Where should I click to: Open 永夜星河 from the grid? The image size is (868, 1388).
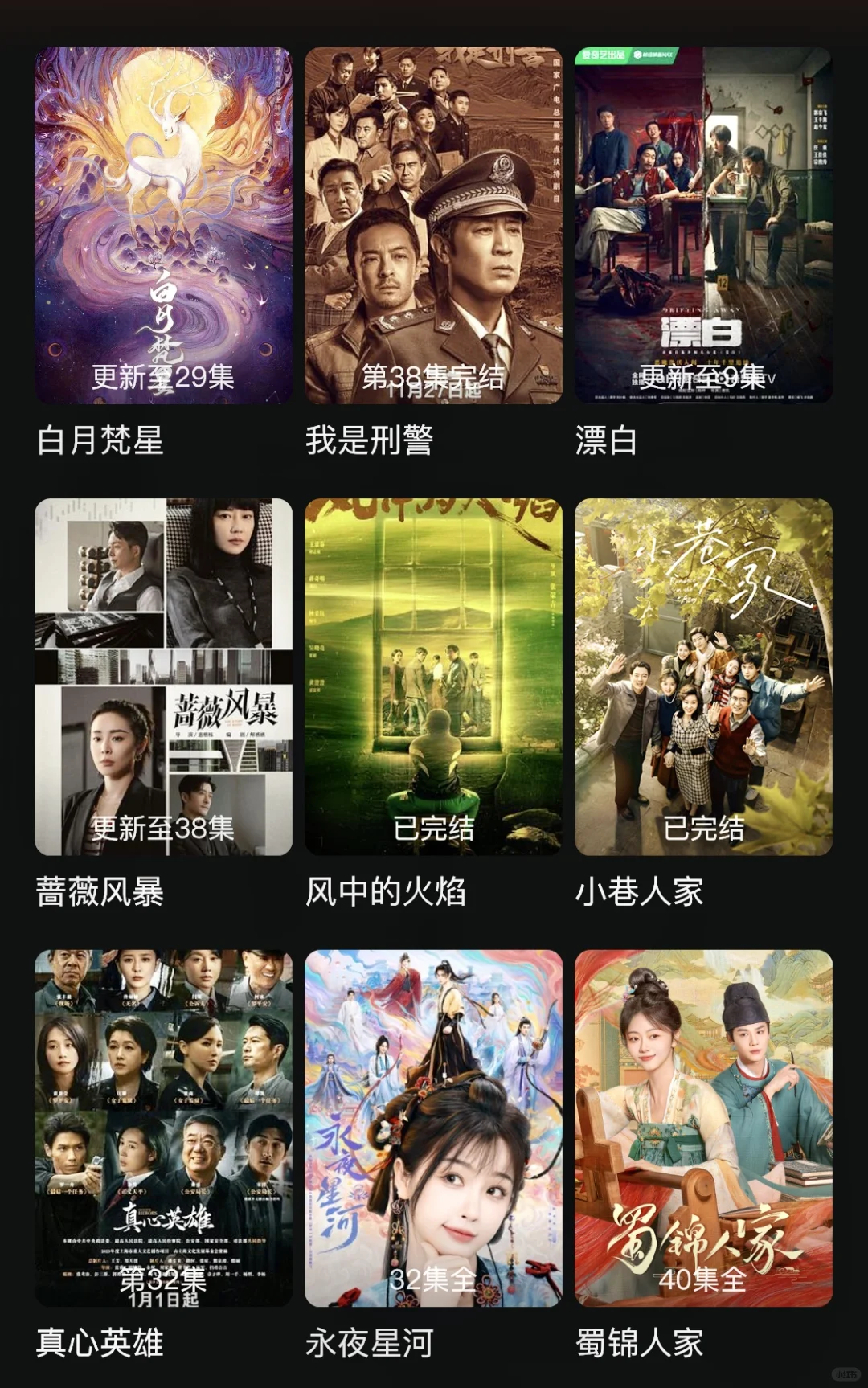[433, 1128]
